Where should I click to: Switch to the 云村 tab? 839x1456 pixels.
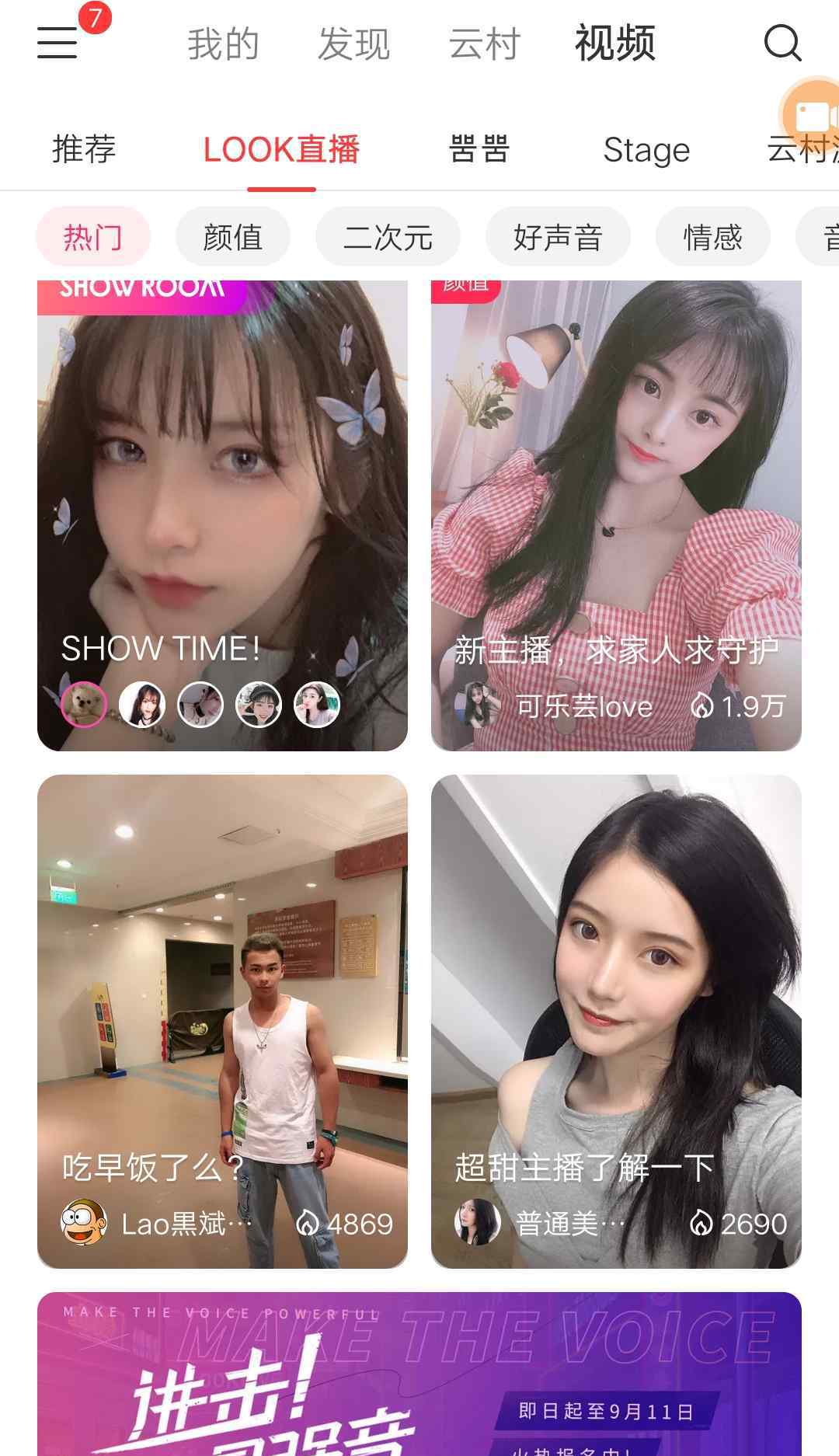coord(484,44)
